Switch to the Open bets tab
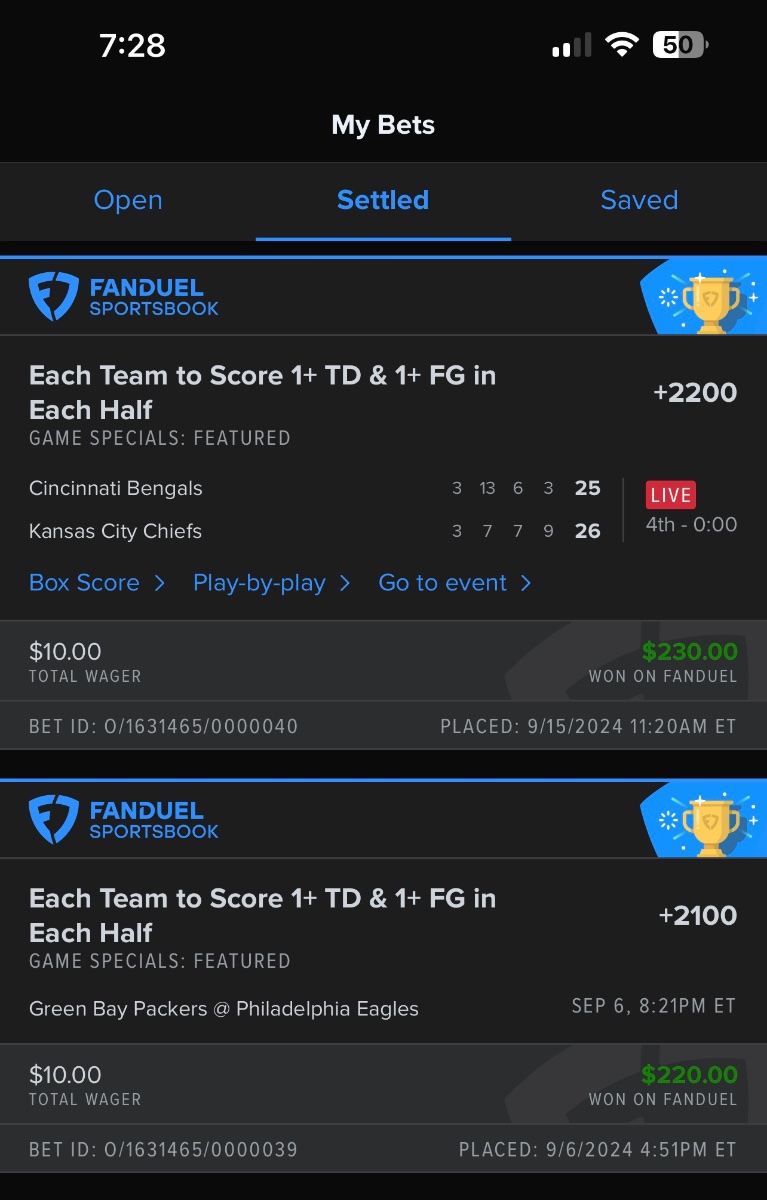 pos(128,200)
